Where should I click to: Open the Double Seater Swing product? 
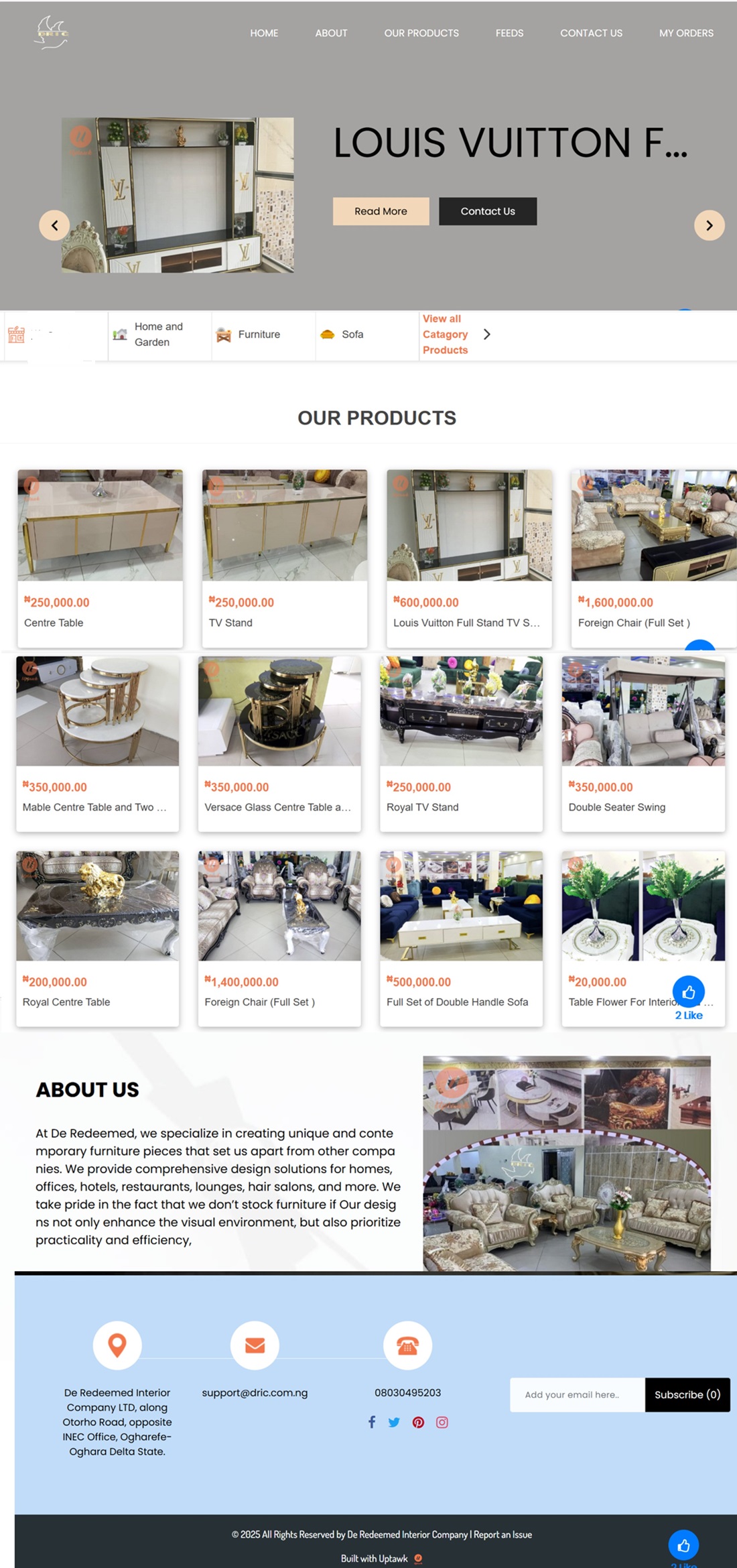[x=643, y=743]
